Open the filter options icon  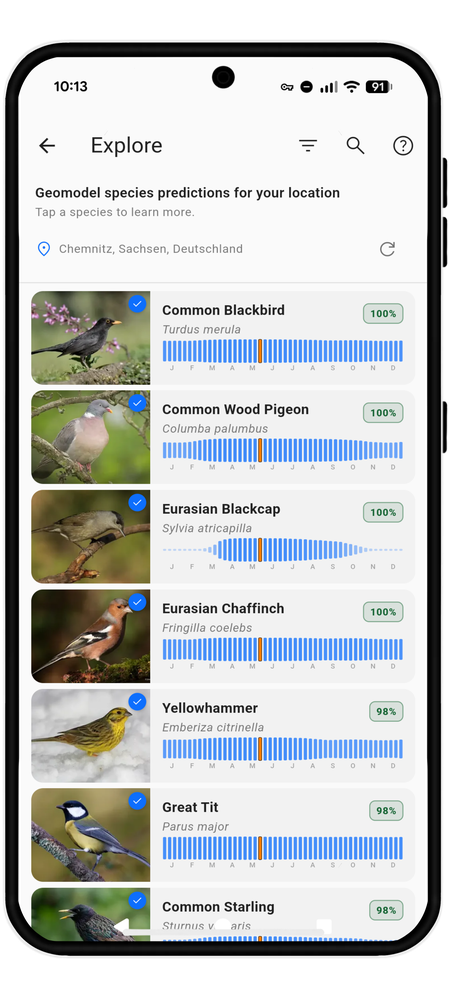[308, 146]
